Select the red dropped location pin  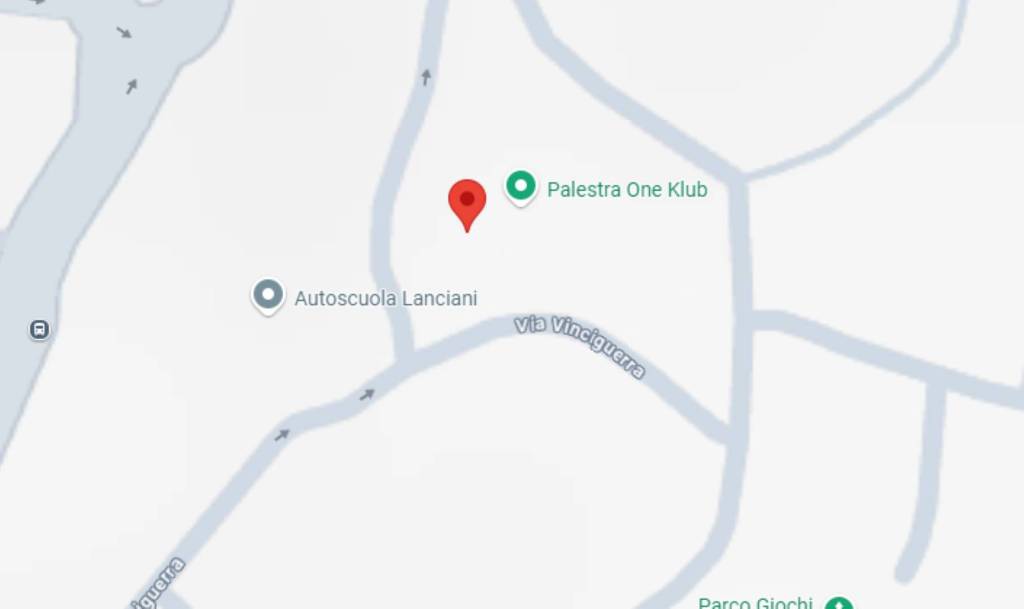[x=467, y=203]
